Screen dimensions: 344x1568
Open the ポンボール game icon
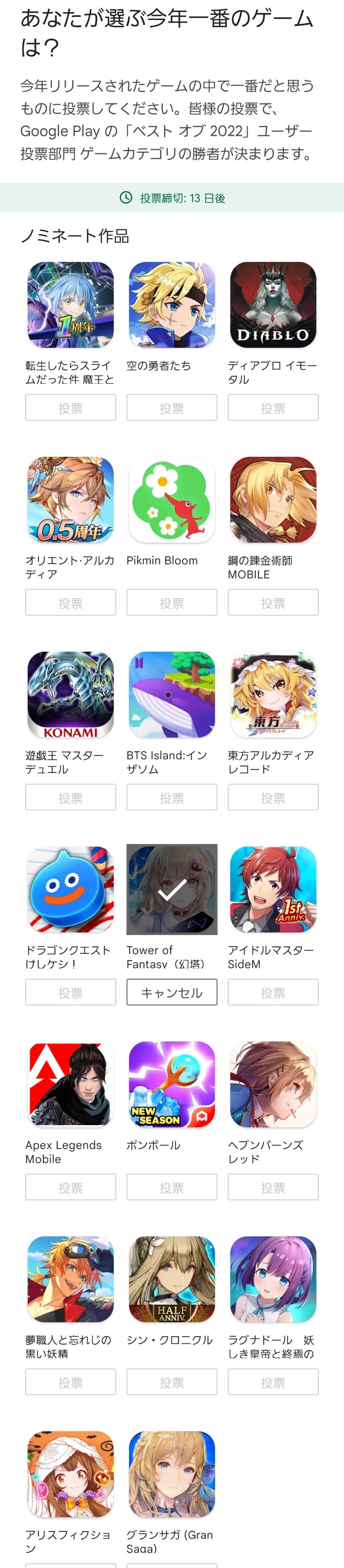click(x=172, y=1084)
